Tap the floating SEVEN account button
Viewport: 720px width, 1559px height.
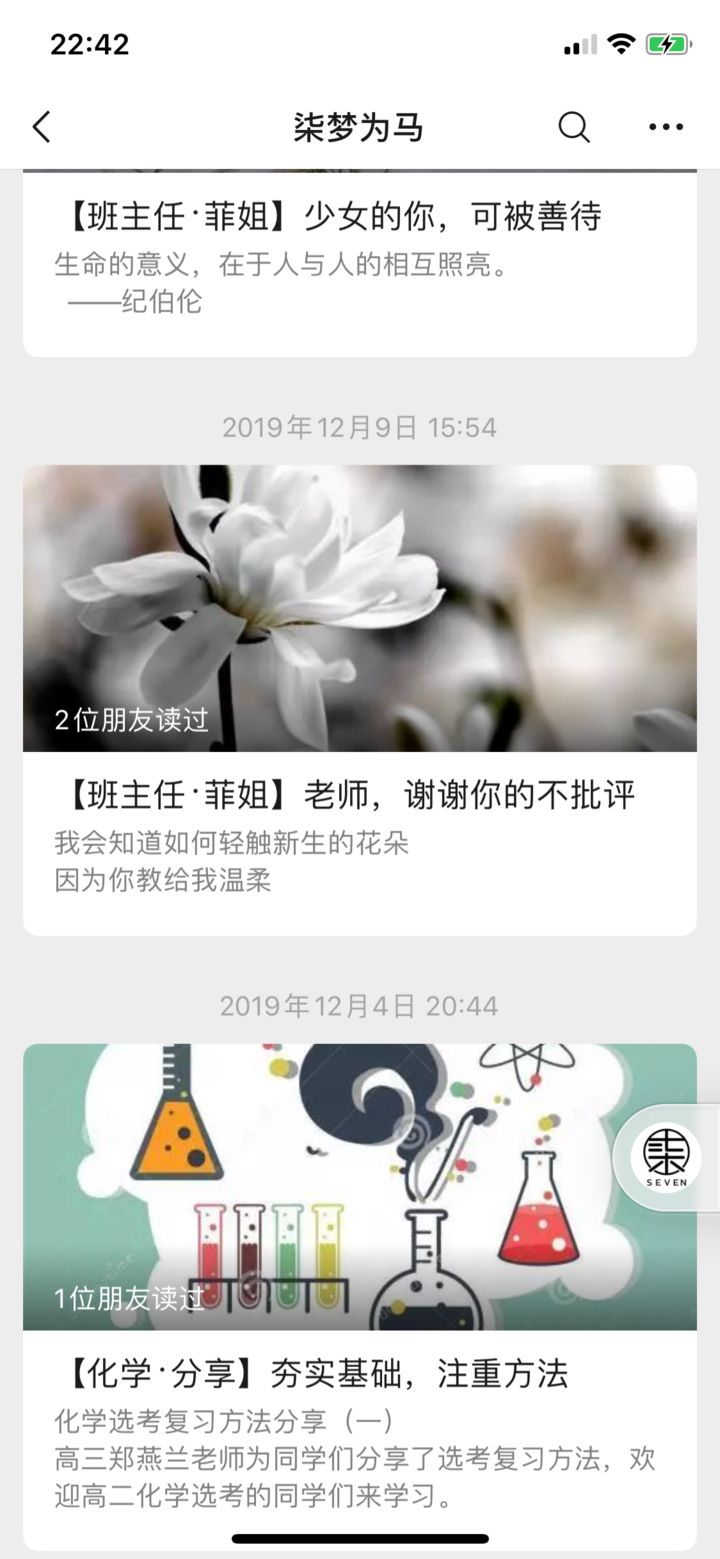pos(666,1157)
